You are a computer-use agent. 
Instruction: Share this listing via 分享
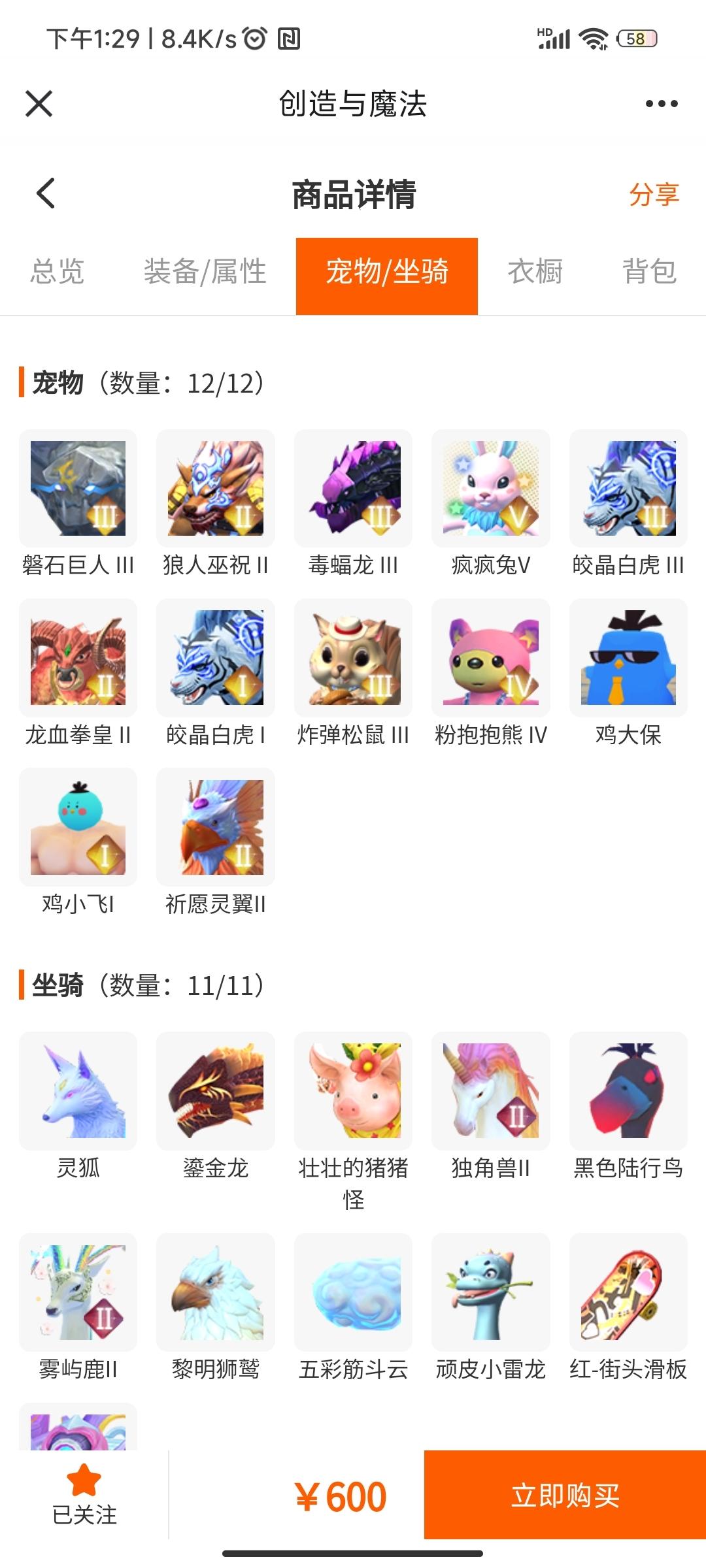pyautogui.click(x=654, y=195)
